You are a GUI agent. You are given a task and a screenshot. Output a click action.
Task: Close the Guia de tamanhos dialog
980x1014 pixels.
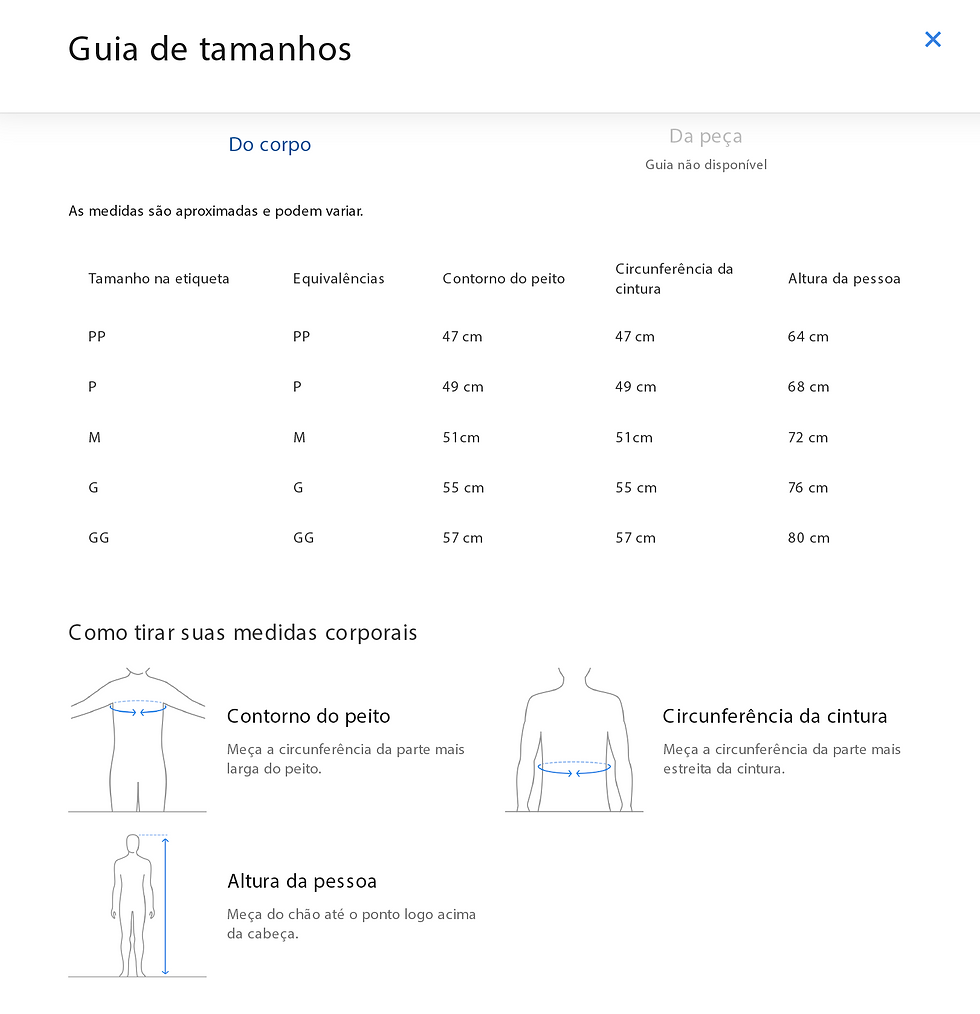tap(932, 39)
